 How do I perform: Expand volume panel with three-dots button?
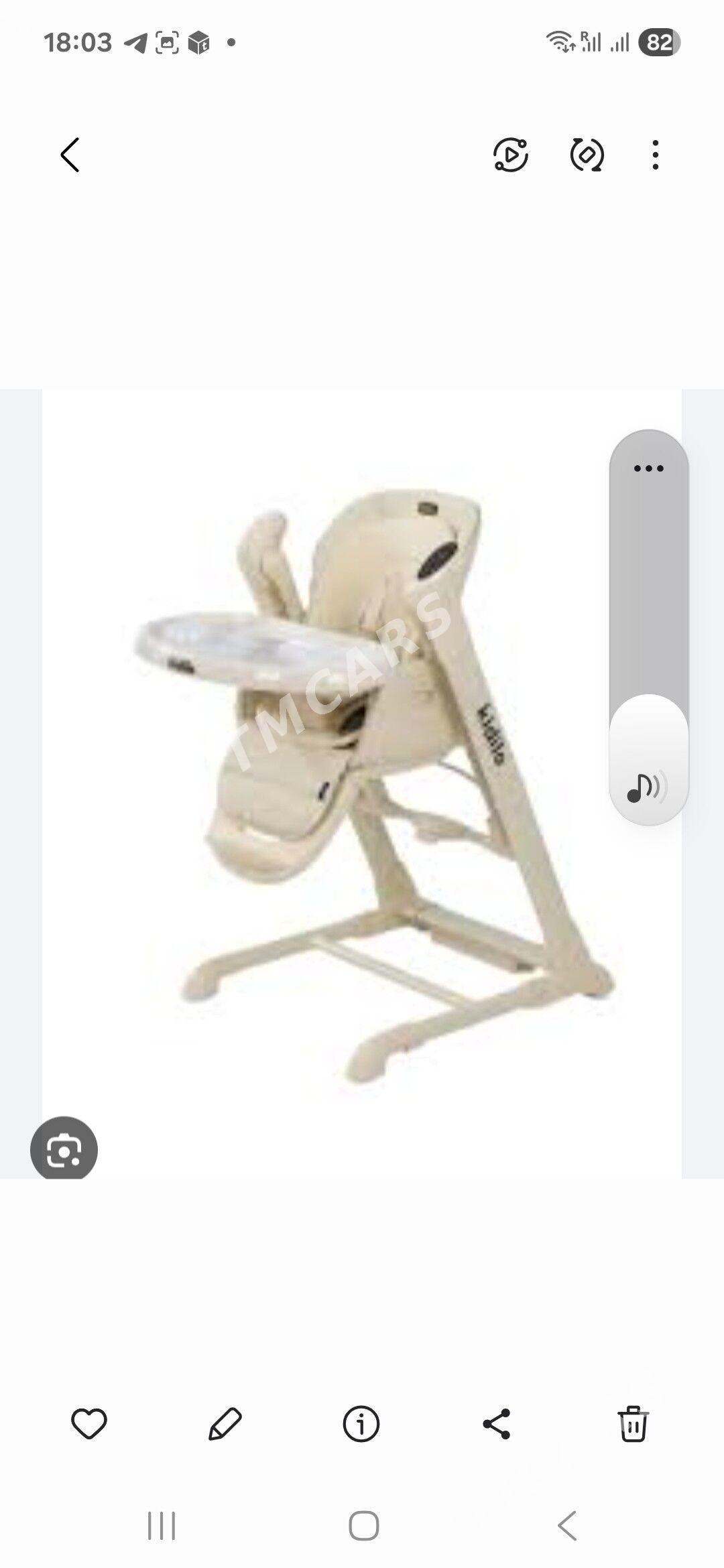(648, 468)
